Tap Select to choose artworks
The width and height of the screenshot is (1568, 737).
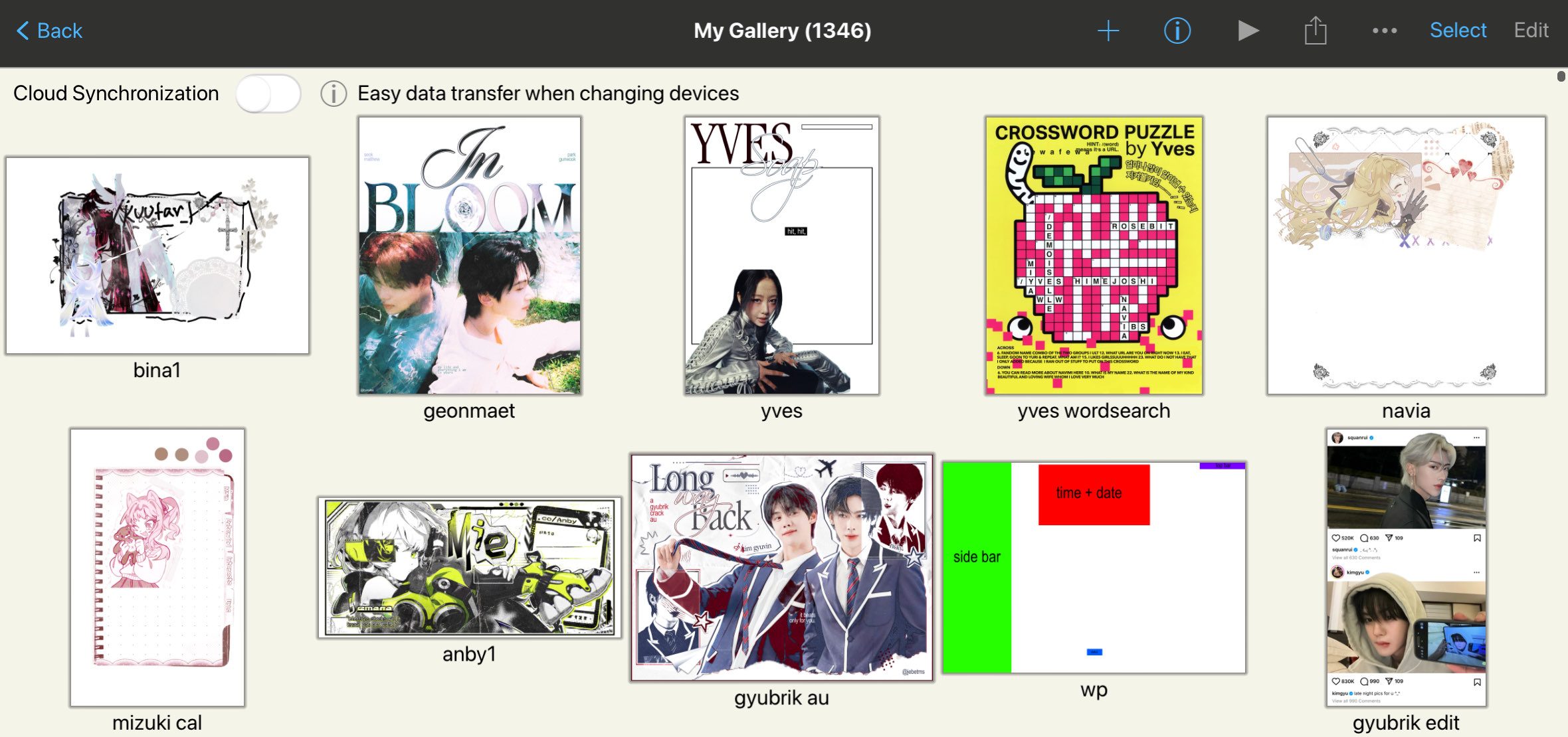point(1458,31)
